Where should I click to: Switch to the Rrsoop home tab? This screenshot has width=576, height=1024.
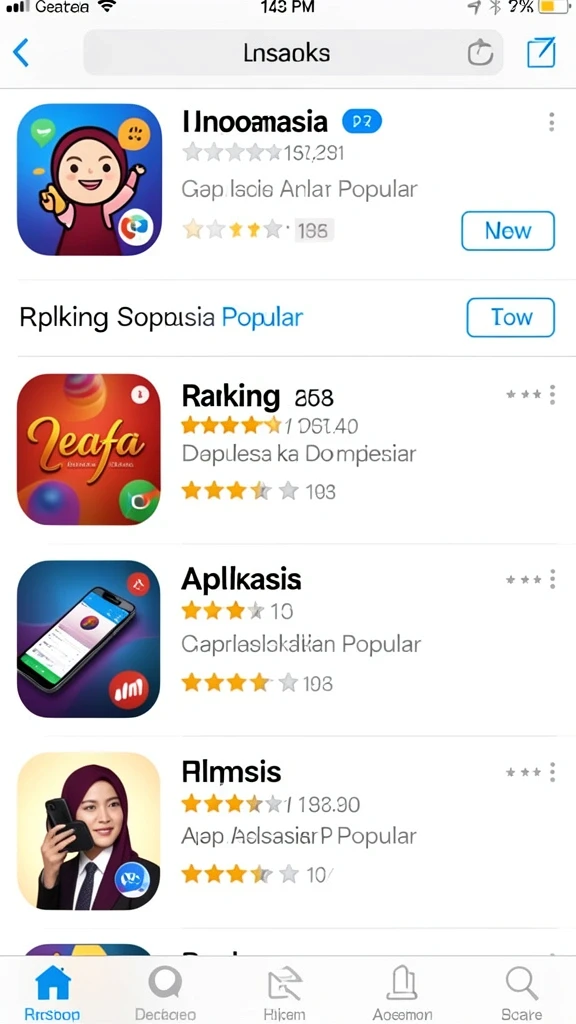52,993
